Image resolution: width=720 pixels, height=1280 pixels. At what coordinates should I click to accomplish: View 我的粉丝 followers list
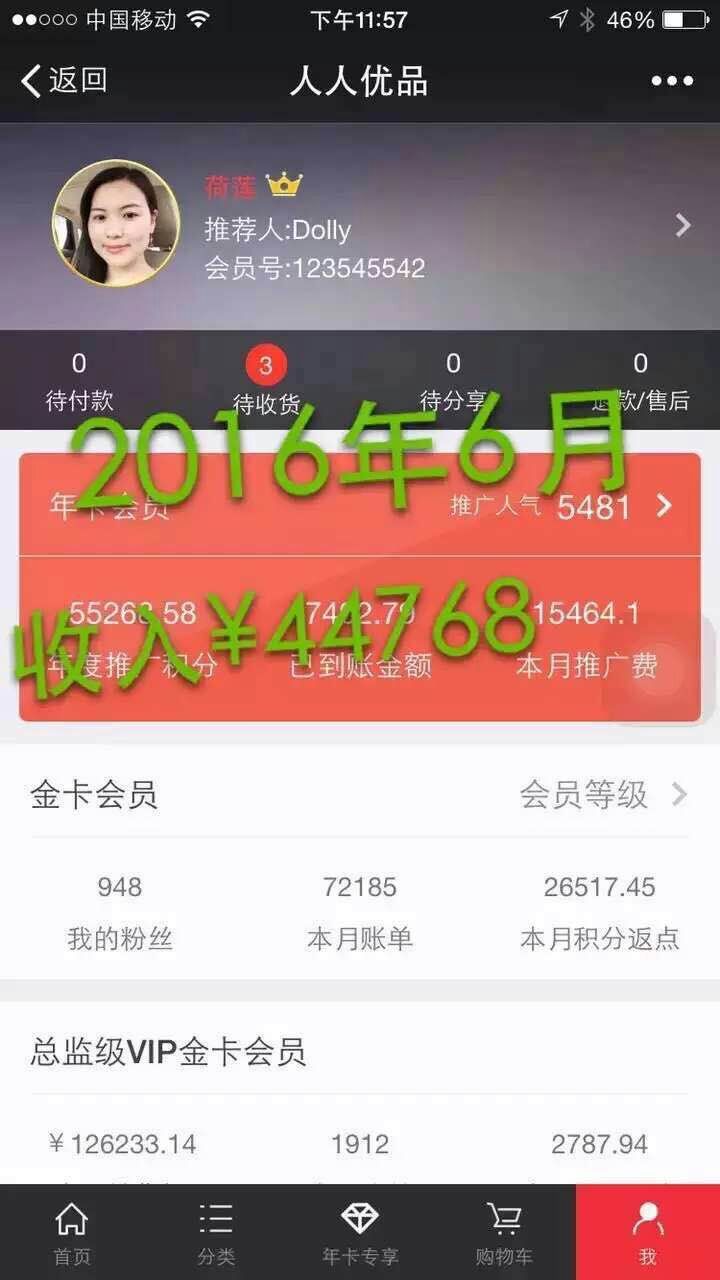point(120,912)
